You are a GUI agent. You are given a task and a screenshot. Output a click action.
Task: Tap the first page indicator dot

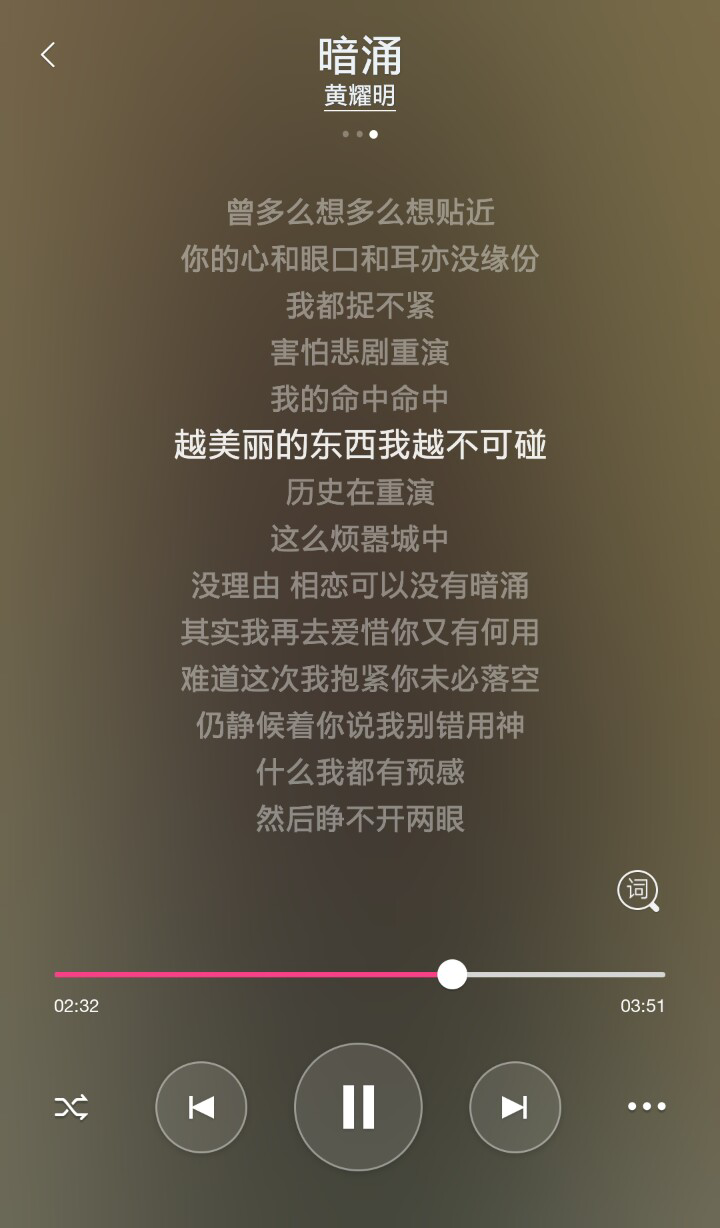click(x=344, y=134)
